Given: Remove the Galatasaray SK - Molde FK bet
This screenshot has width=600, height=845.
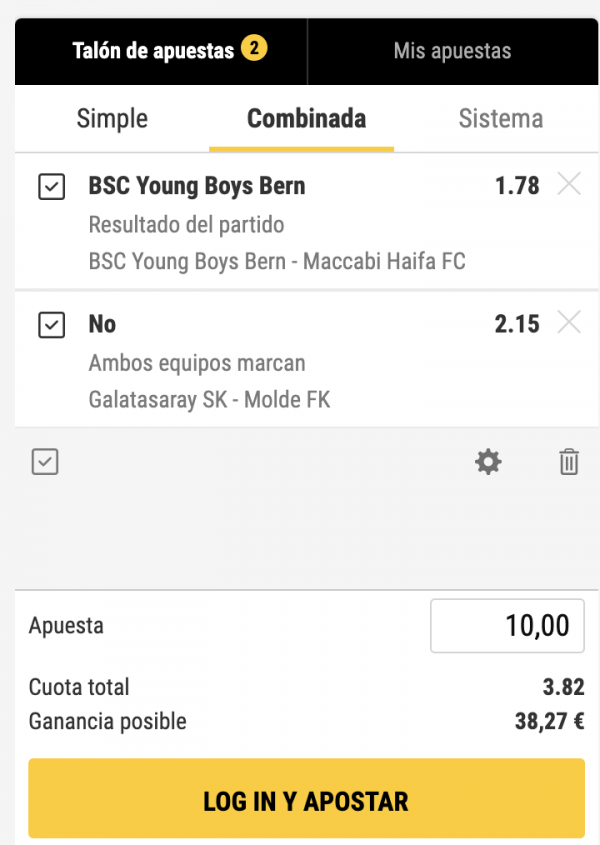Looking at the screenshot, I should (568, 323).
